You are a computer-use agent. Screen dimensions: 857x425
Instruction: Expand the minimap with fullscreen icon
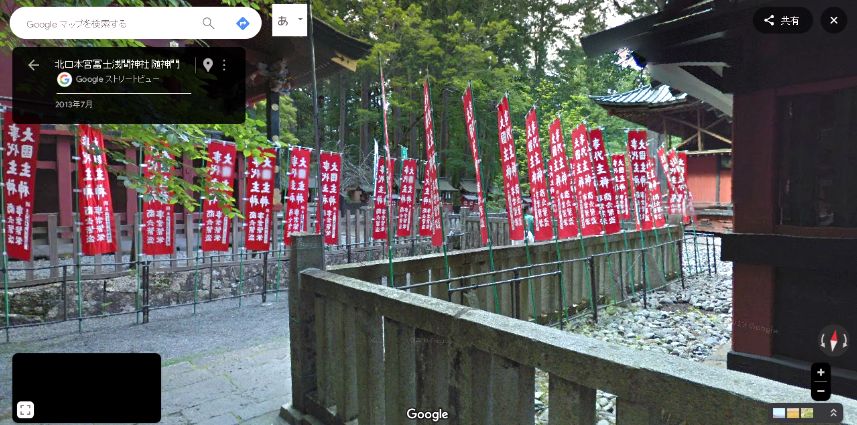[x=26, y=409]
